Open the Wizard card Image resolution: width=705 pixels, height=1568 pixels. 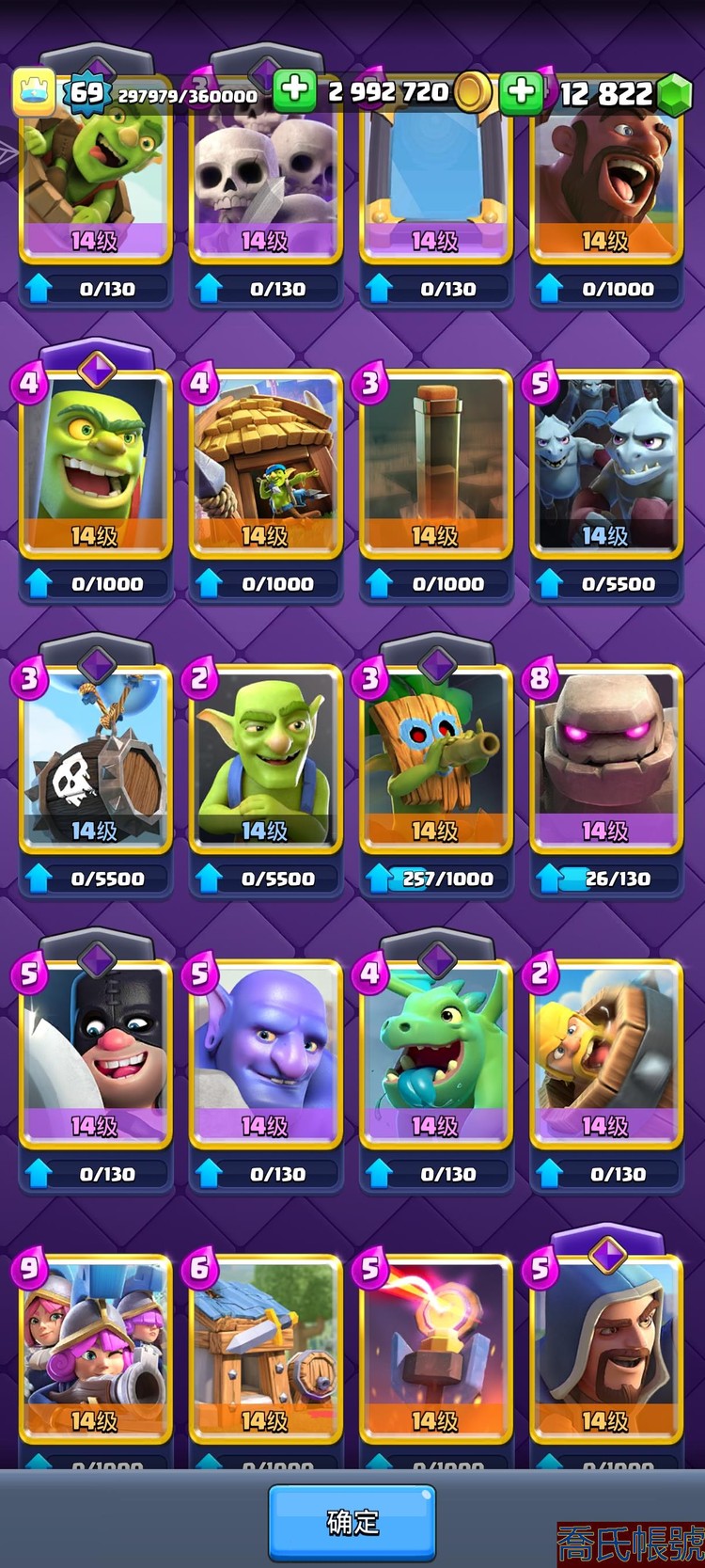pos(605,1347)
